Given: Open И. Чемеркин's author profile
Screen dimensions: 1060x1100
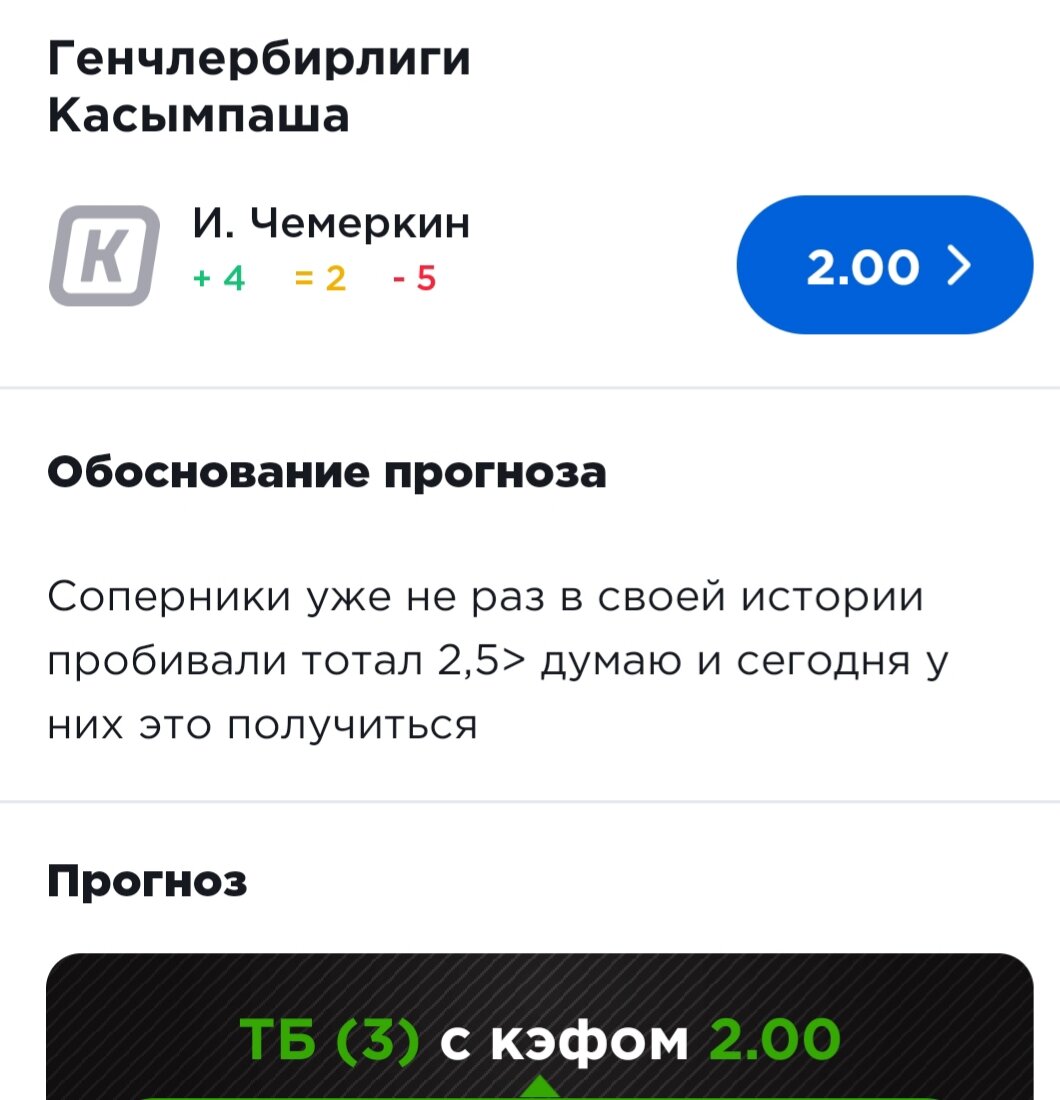Looking at the screenshot, I should coord(331,226).
